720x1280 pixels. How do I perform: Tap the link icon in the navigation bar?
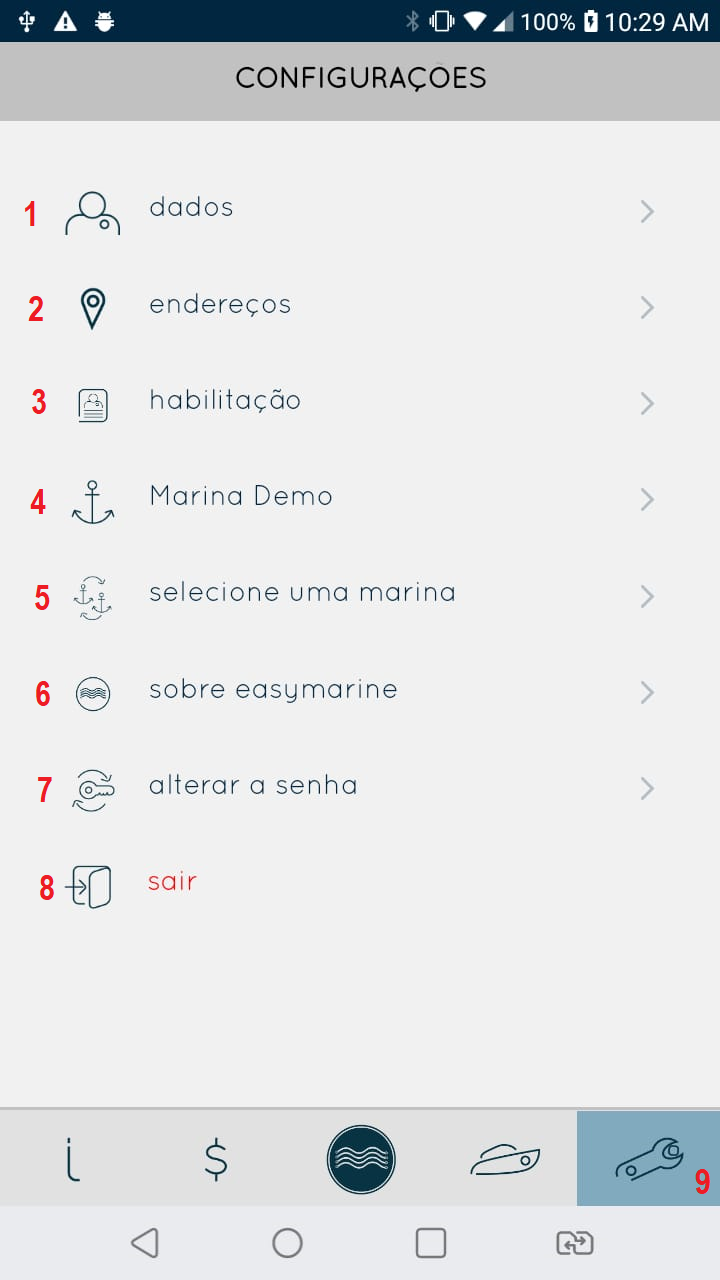coord(574,1243)
